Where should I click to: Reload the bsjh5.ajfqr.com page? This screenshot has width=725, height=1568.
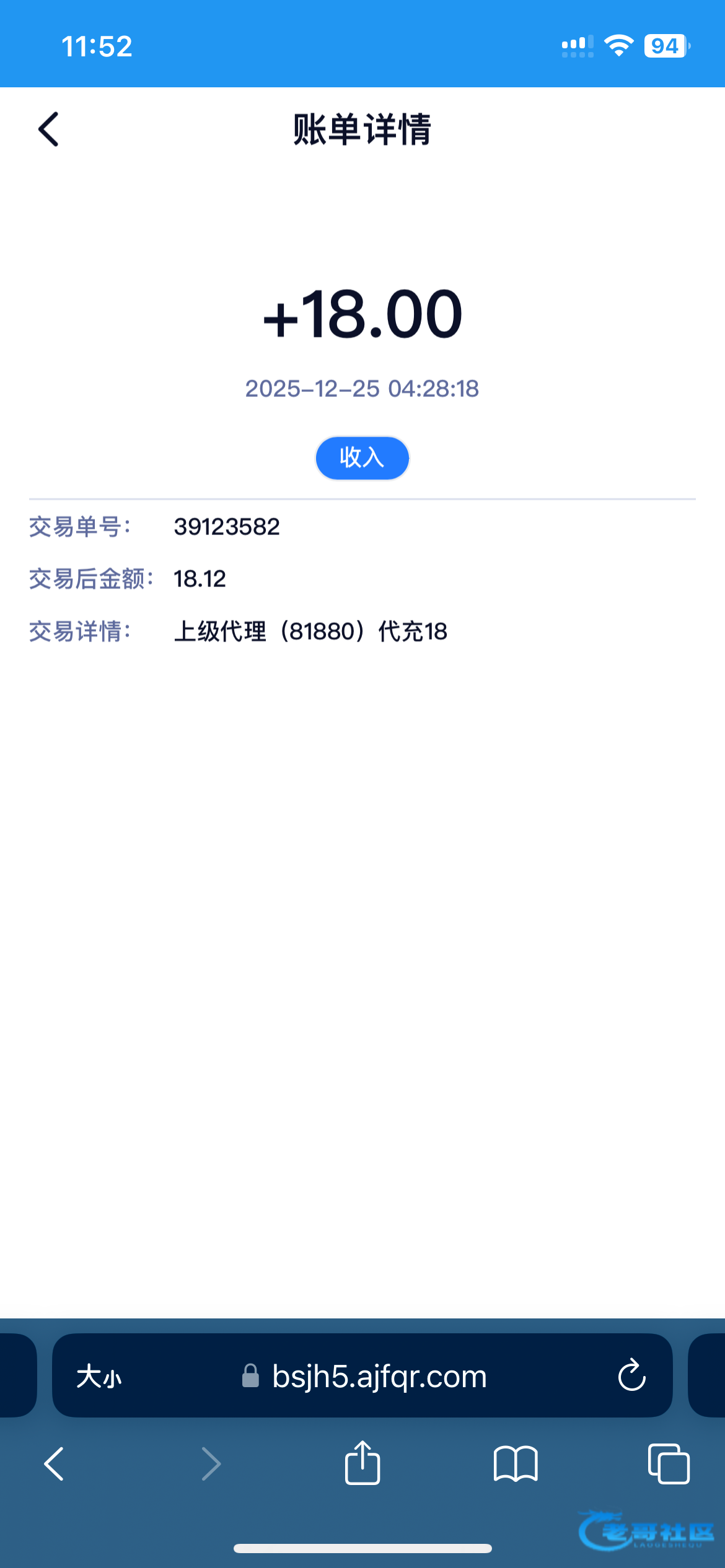coord(631,1375)
